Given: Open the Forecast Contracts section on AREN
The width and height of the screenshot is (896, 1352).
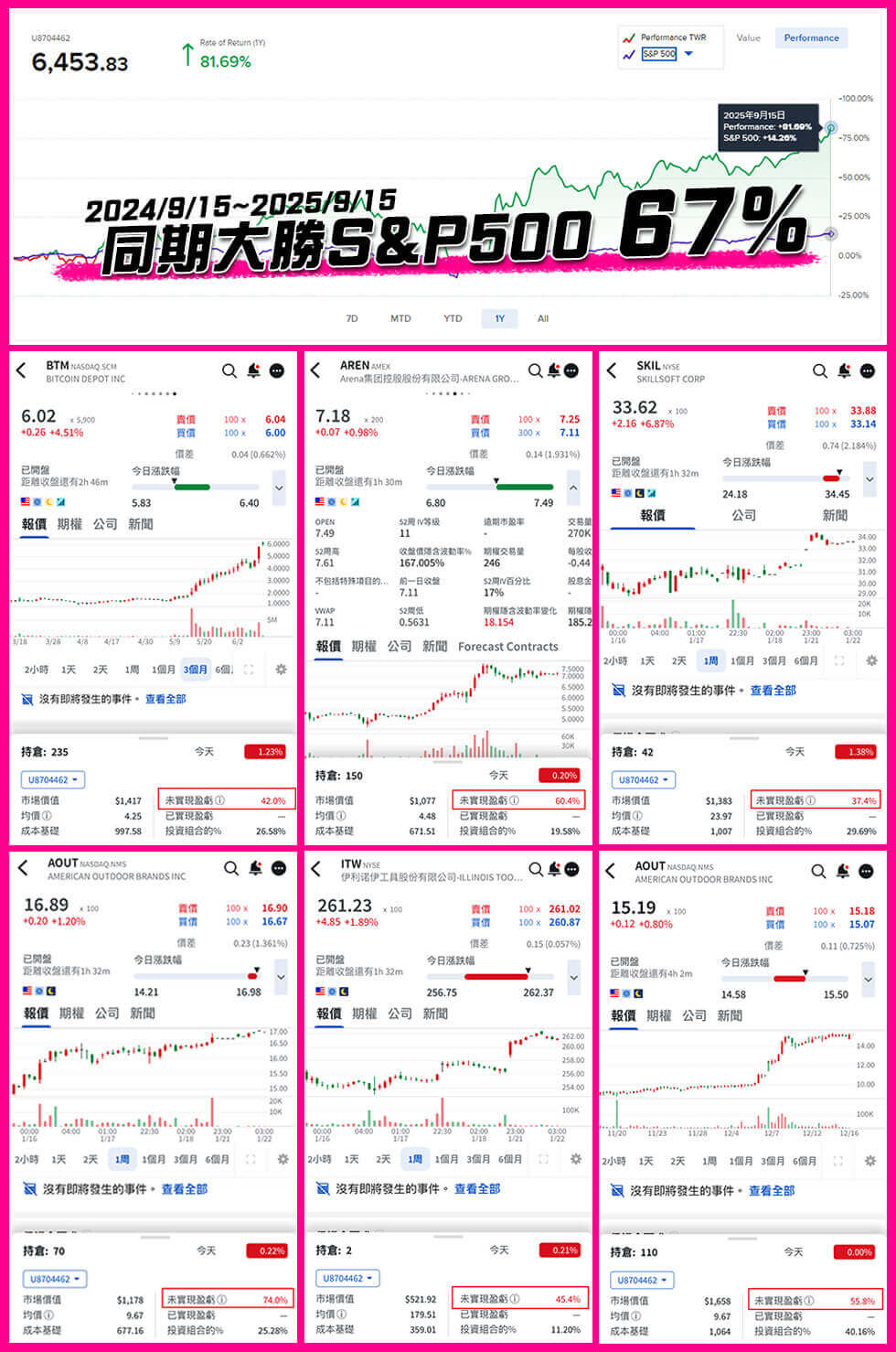Looking at the screenshot, I should tap(508, 647).
